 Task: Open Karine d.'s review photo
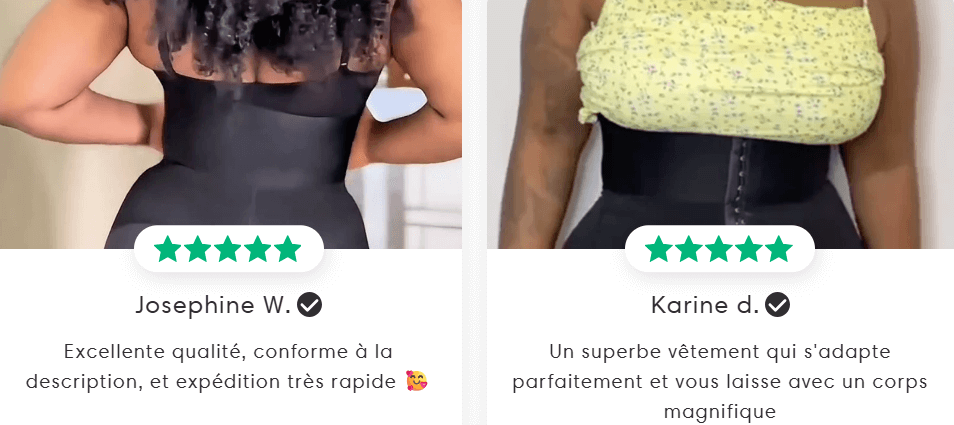point(720,115)
